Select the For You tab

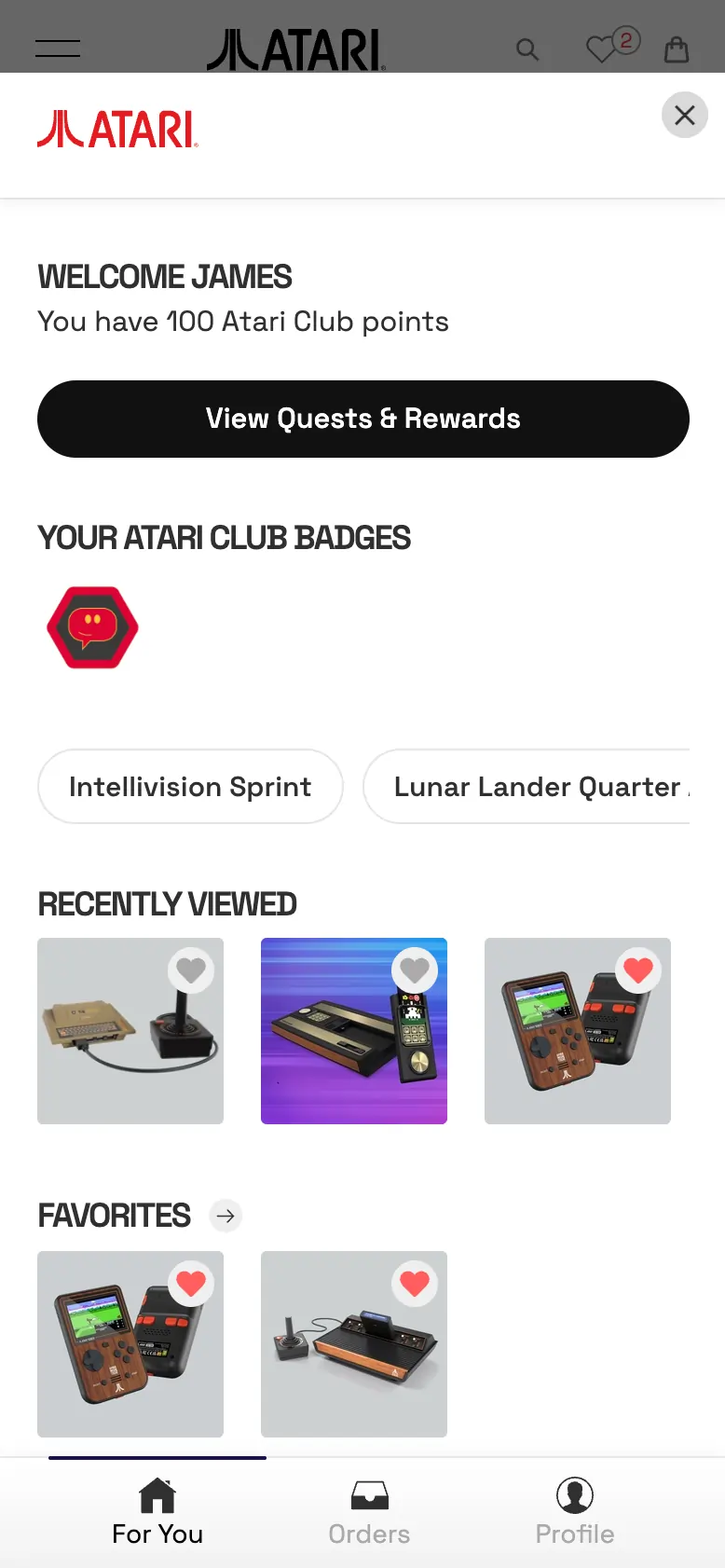(157, 1512)
